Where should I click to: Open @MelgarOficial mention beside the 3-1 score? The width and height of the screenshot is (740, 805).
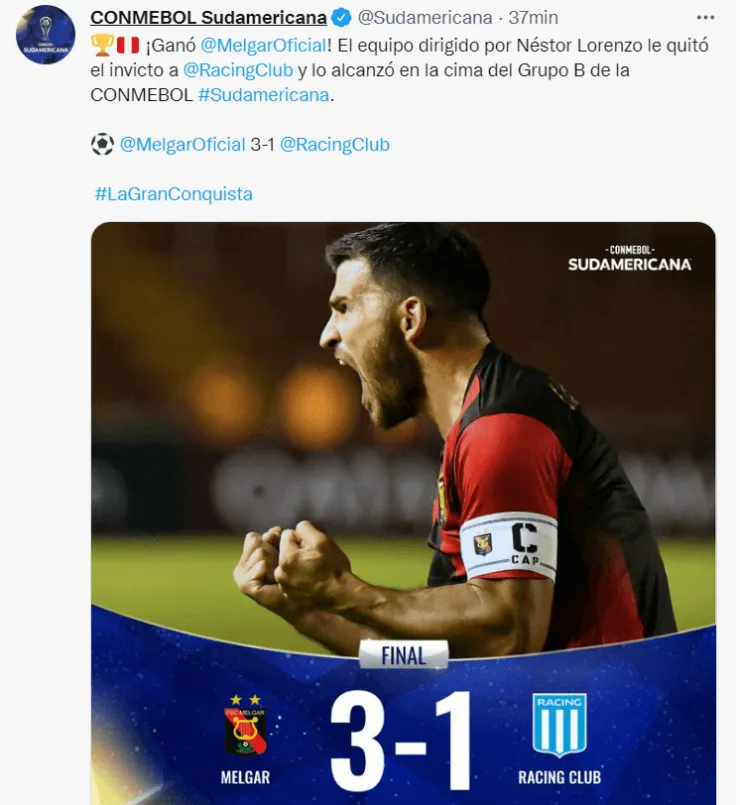[x=182, y=144]
